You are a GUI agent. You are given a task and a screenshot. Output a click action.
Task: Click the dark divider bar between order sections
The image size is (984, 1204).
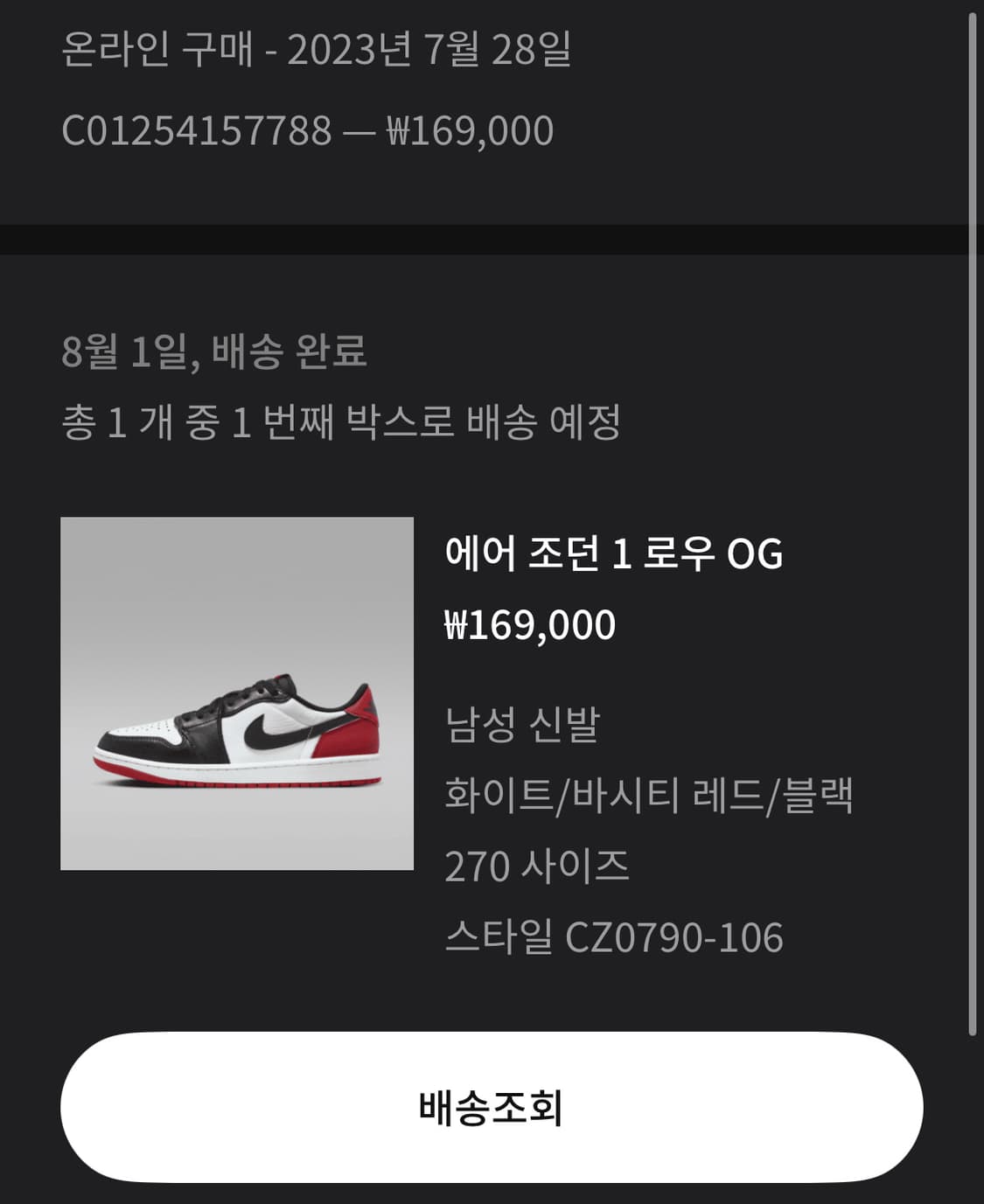pos(492,238)
